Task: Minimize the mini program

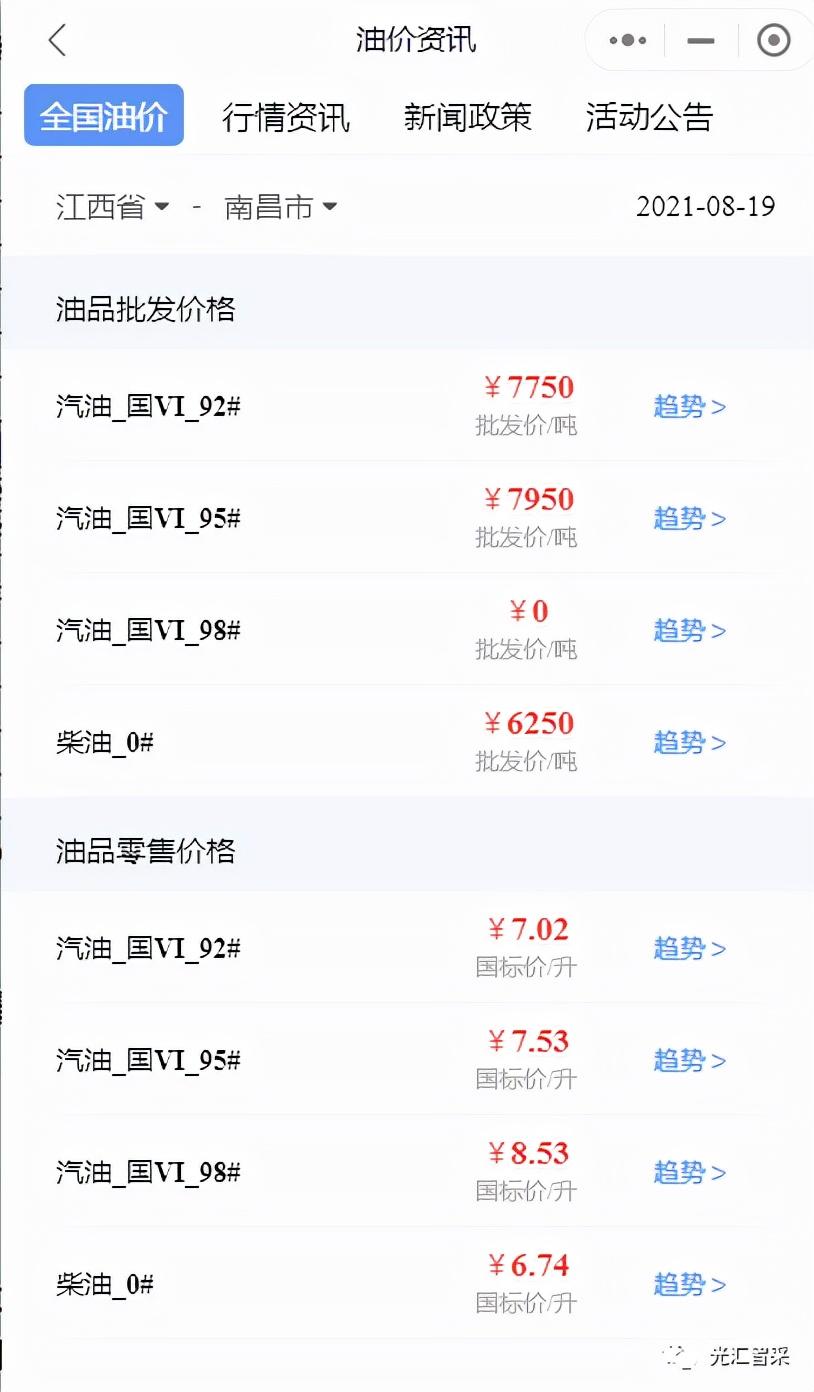Action: coord(701,40)
